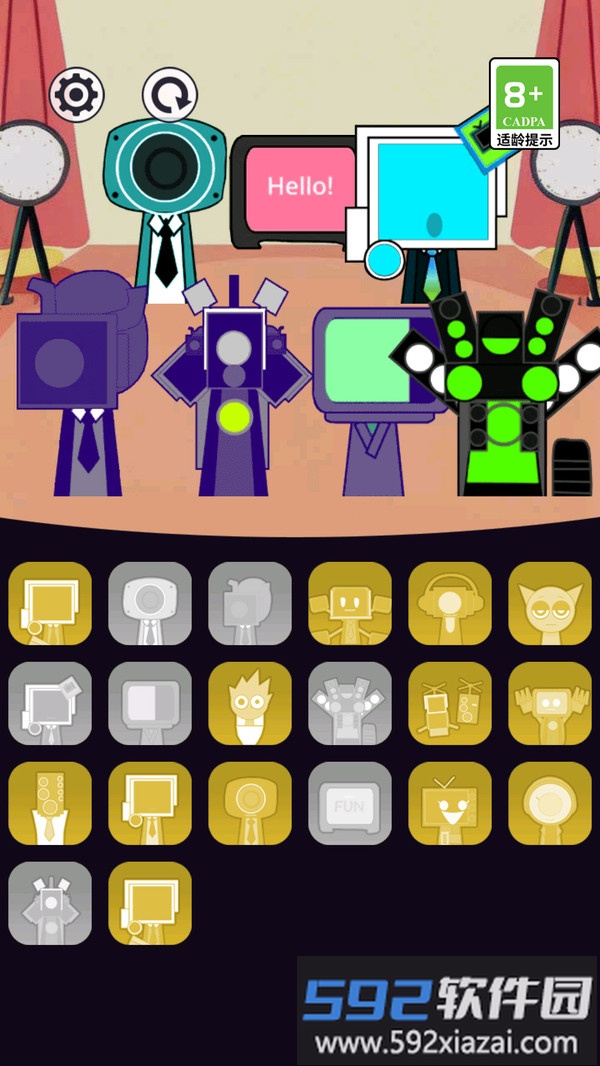600x1066 pixels.
Task: Select the gold square-face robot icon
Action: (350, 603)
